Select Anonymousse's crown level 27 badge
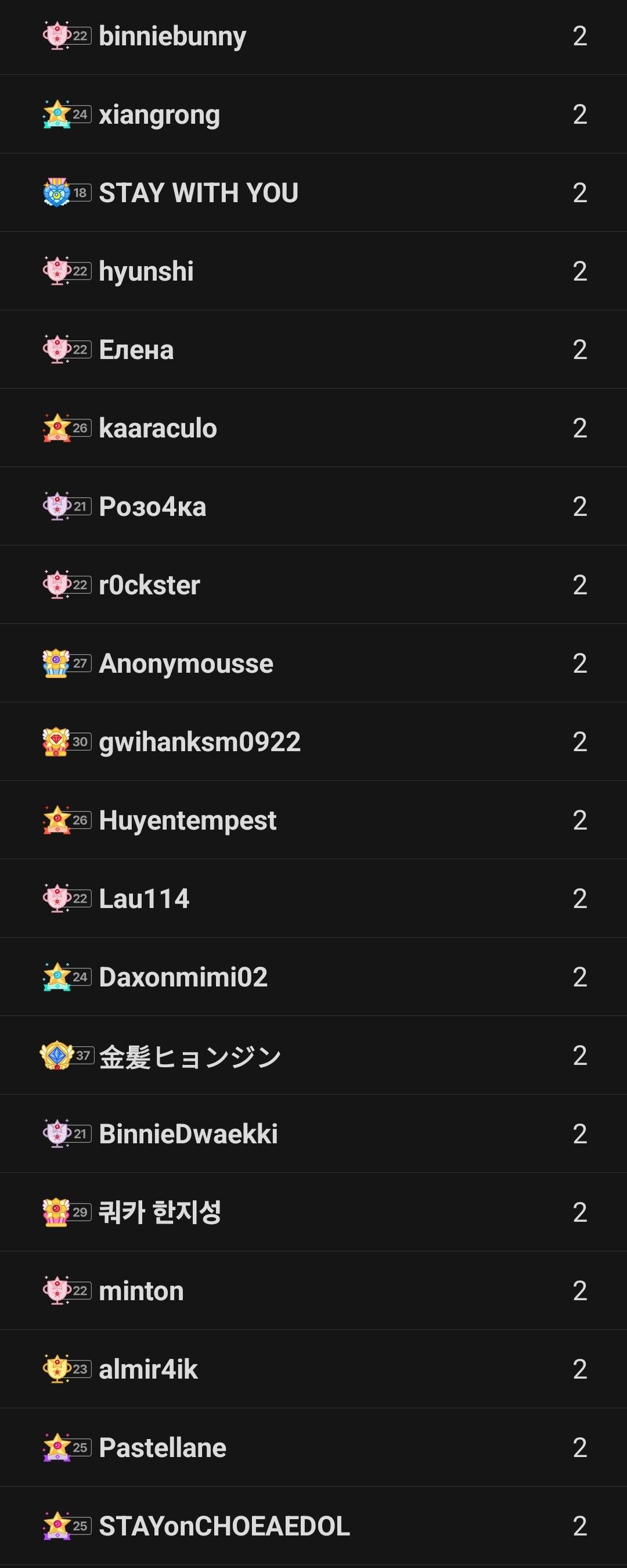Screen dimensions: 627x1568 point(63,663)
